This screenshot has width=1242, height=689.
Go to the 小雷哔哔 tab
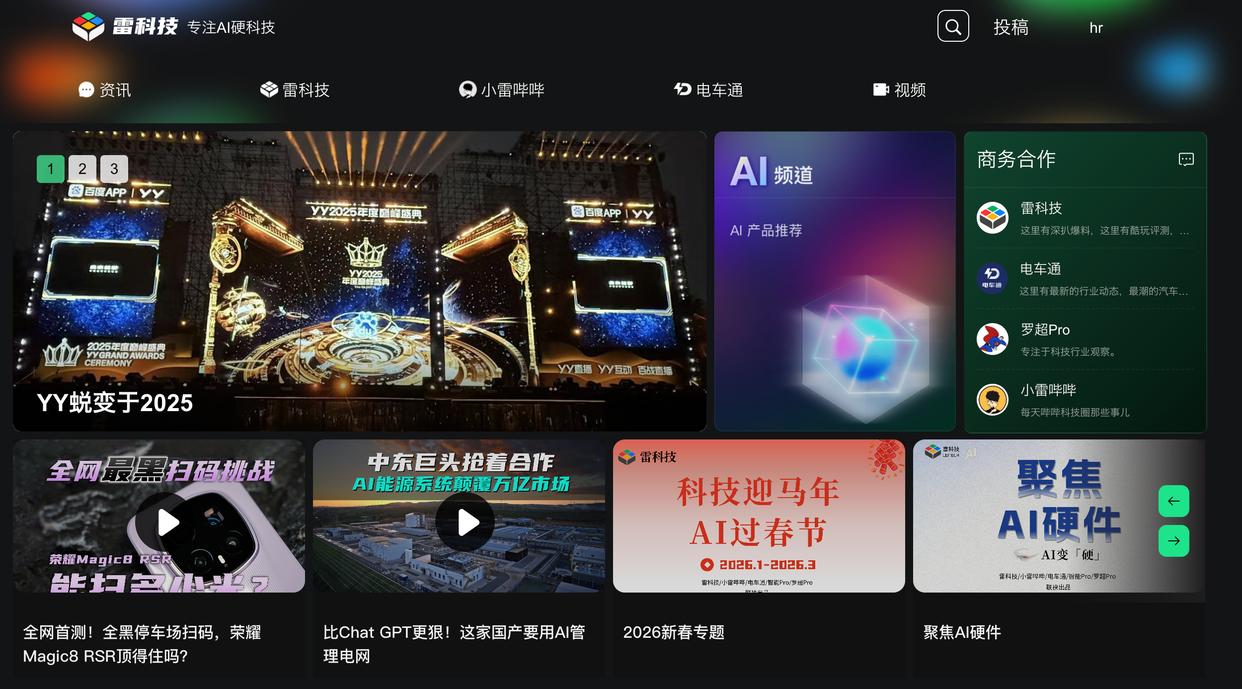pyautogui.click(x=502, y=90)
